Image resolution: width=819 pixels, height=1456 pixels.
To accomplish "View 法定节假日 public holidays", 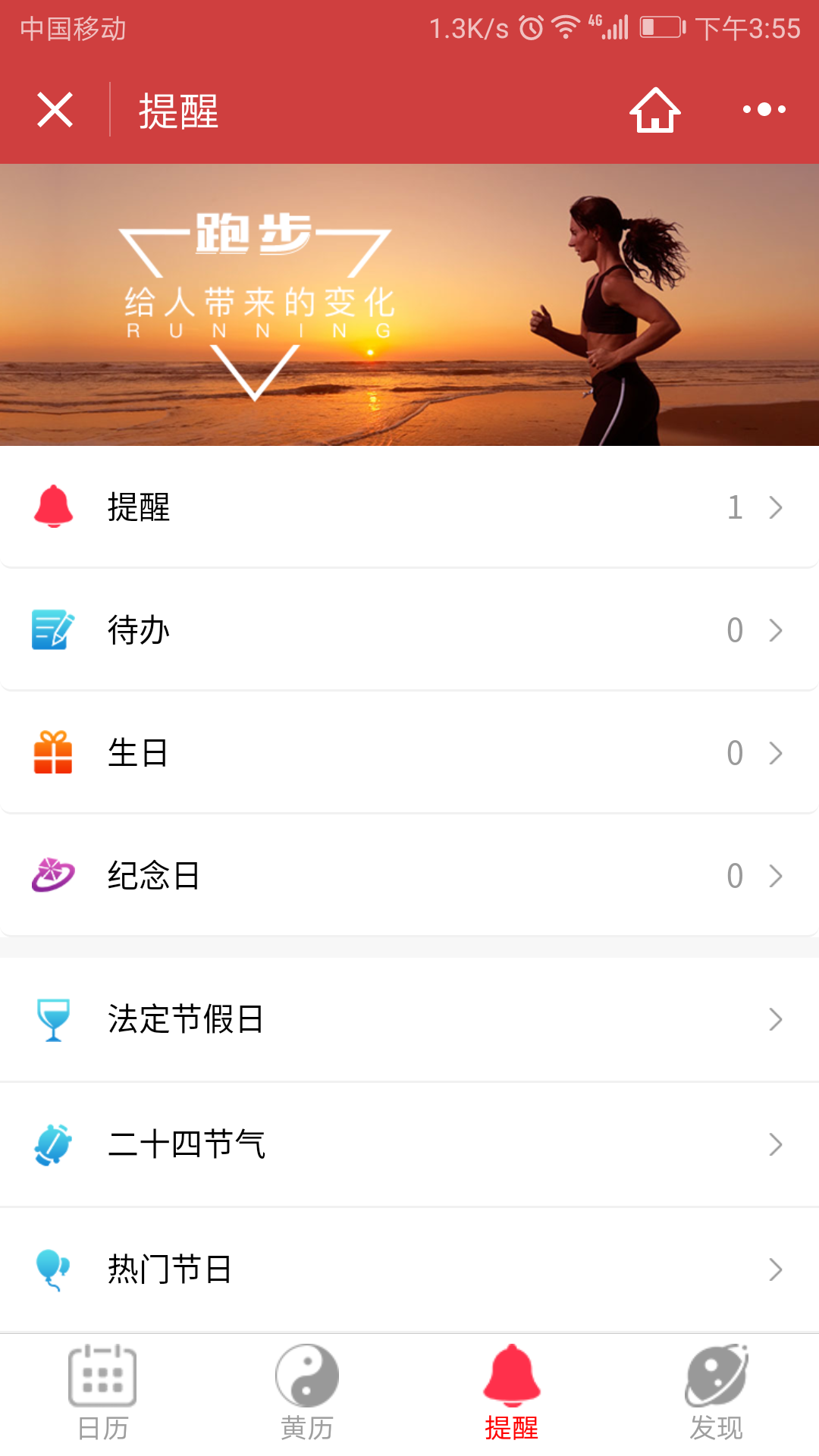I will coord(409,1019).
